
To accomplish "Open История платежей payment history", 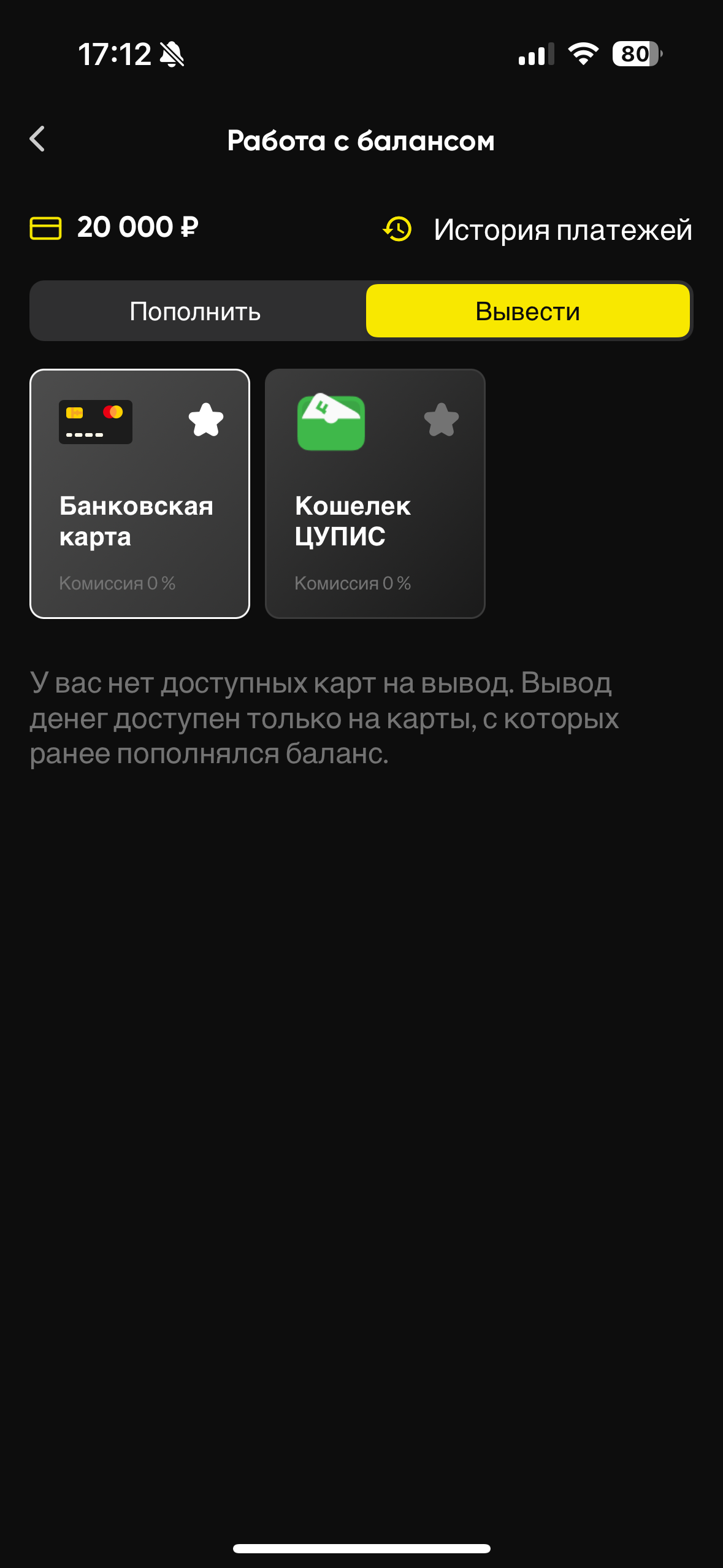I will 538,230.
